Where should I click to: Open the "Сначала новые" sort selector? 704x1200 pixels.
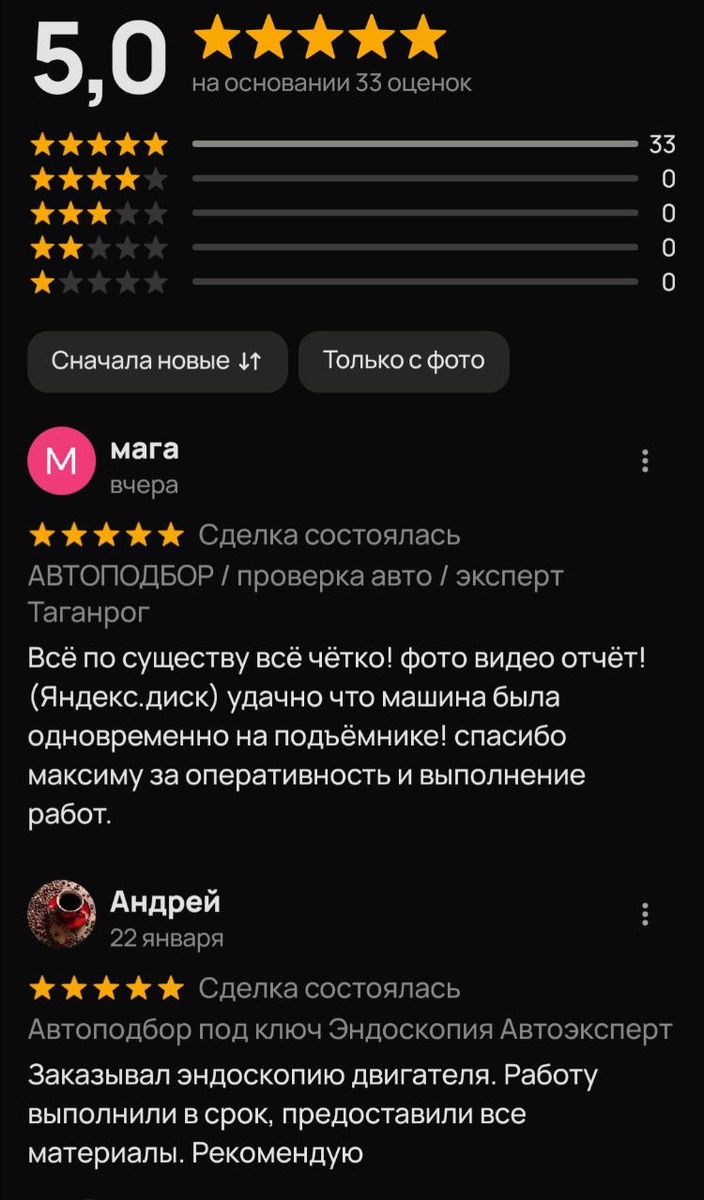point(157,361)
